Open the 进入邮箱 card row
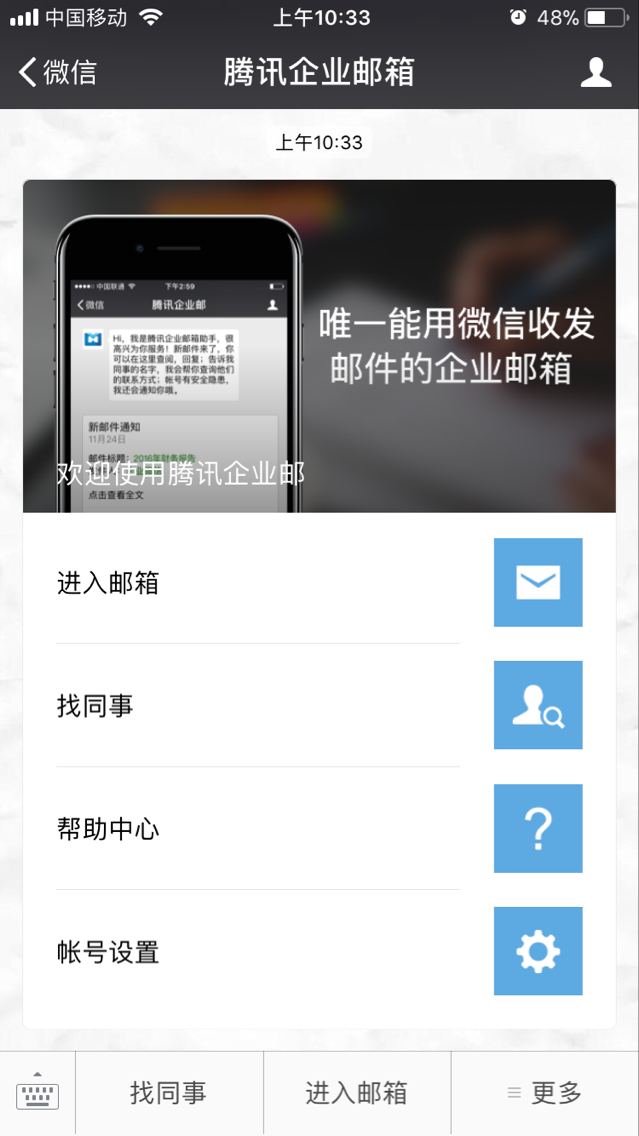The image size is (639, 1136). 319,583
